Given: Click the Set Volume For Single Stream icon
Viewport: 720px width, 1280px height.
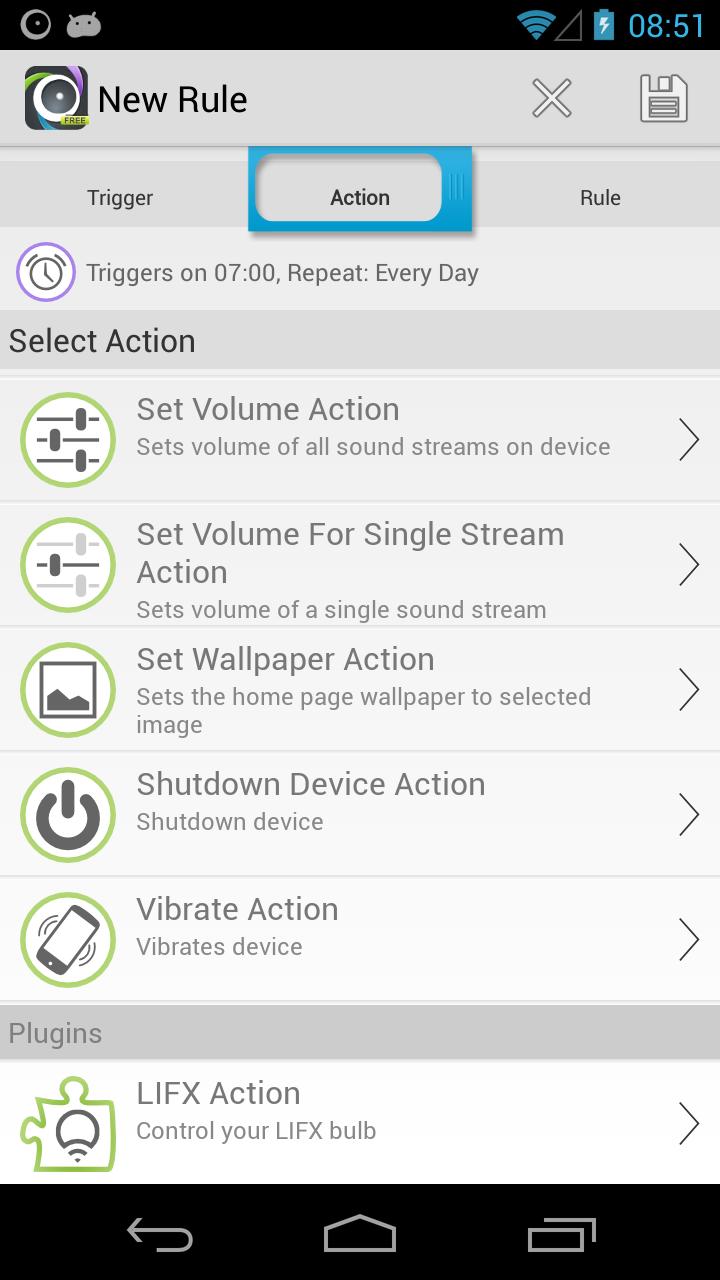Looking at the screenshot, I should [x=67, y=564].
